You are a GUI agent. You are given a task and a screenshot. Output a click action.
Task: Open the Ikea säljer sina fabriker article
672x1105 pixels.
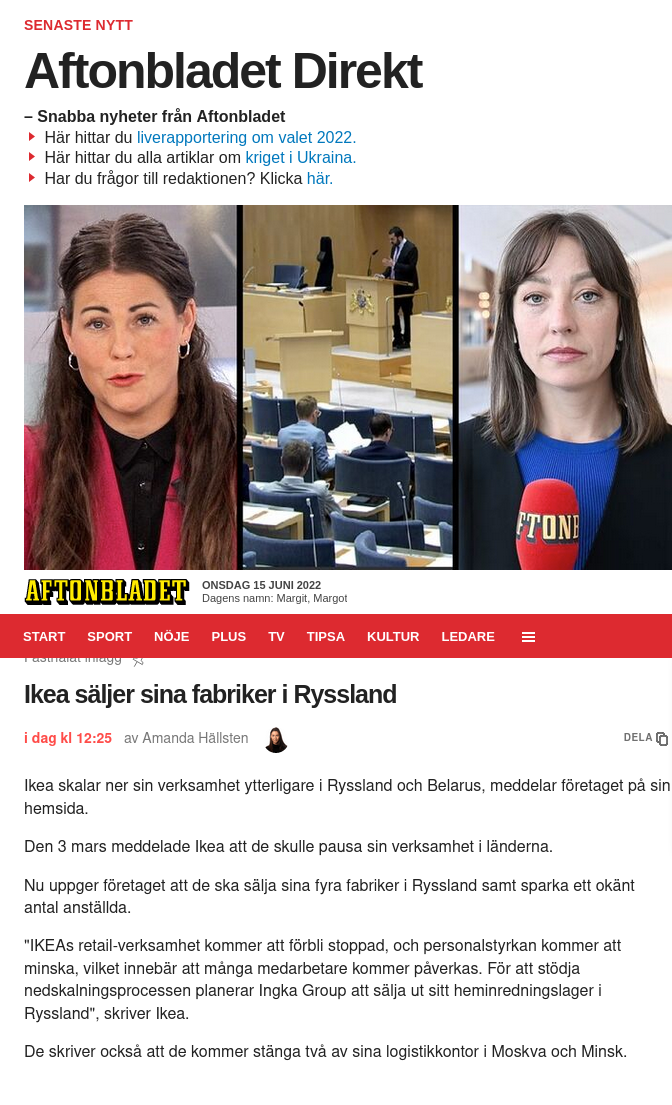pyautogui.click(x=210, y=694)
